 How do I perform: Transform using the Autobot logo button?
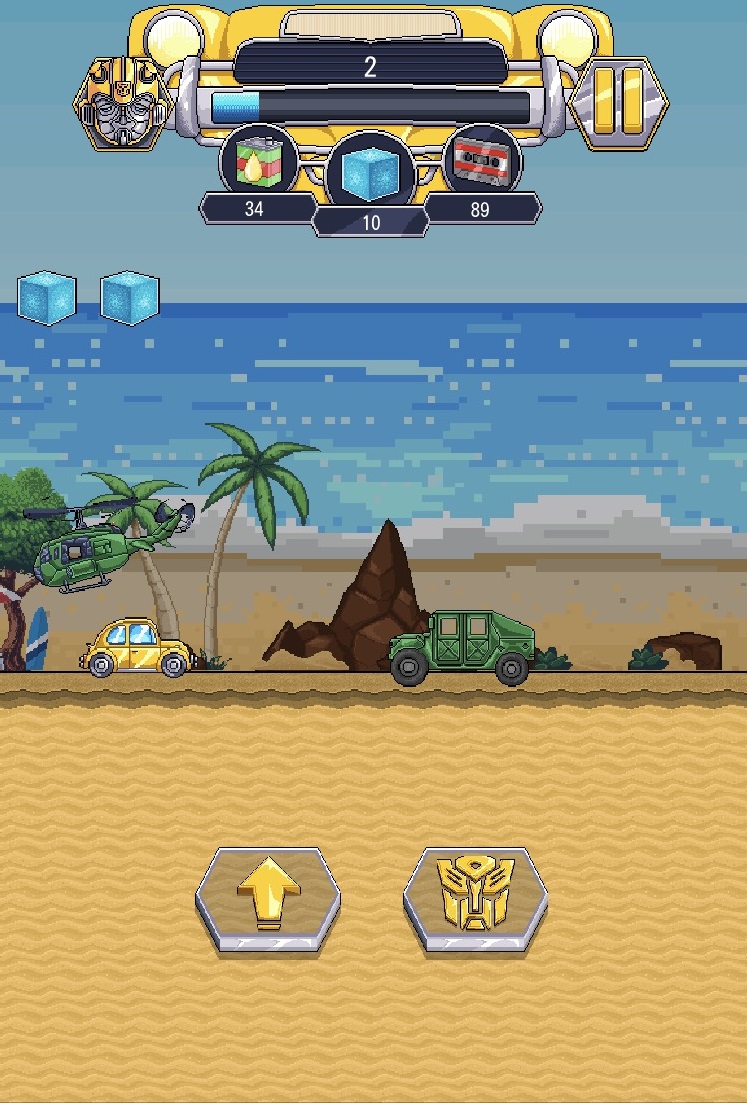pos(476,896)
